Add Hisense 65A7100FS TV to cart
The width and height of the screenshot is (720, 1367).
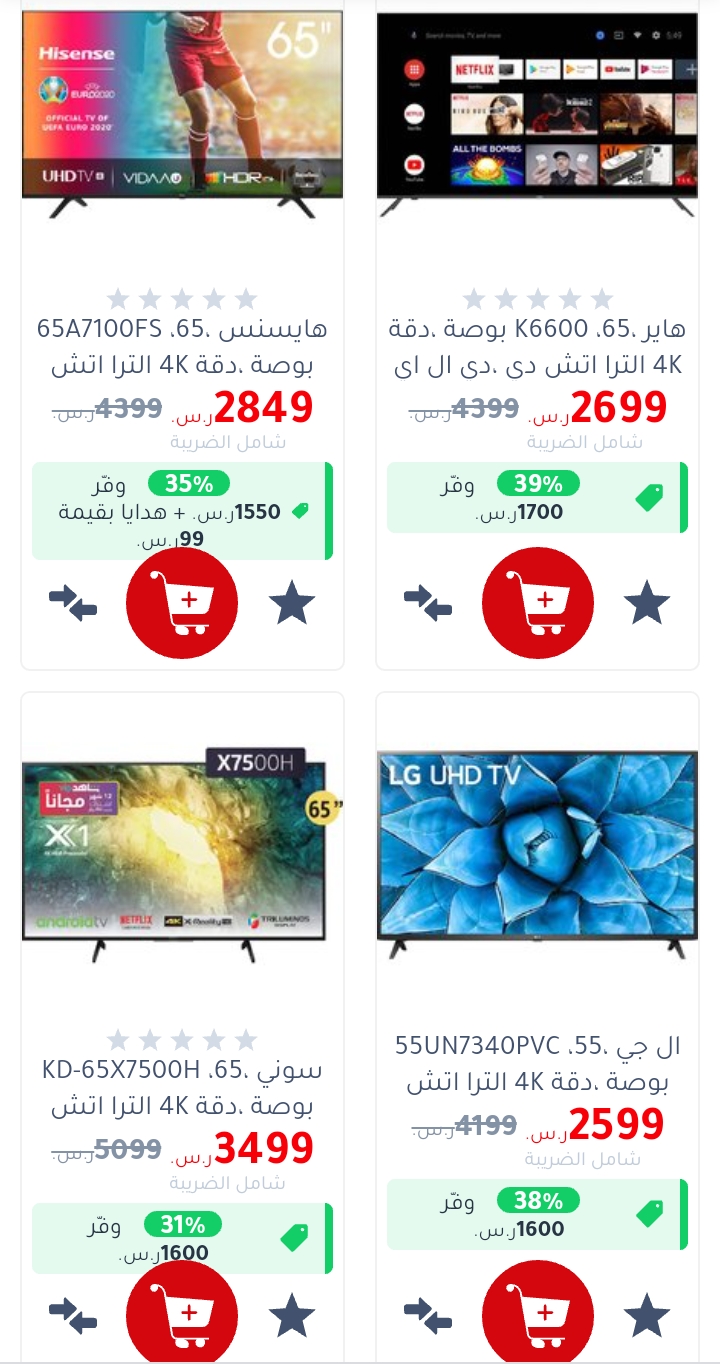coord(182,603)
